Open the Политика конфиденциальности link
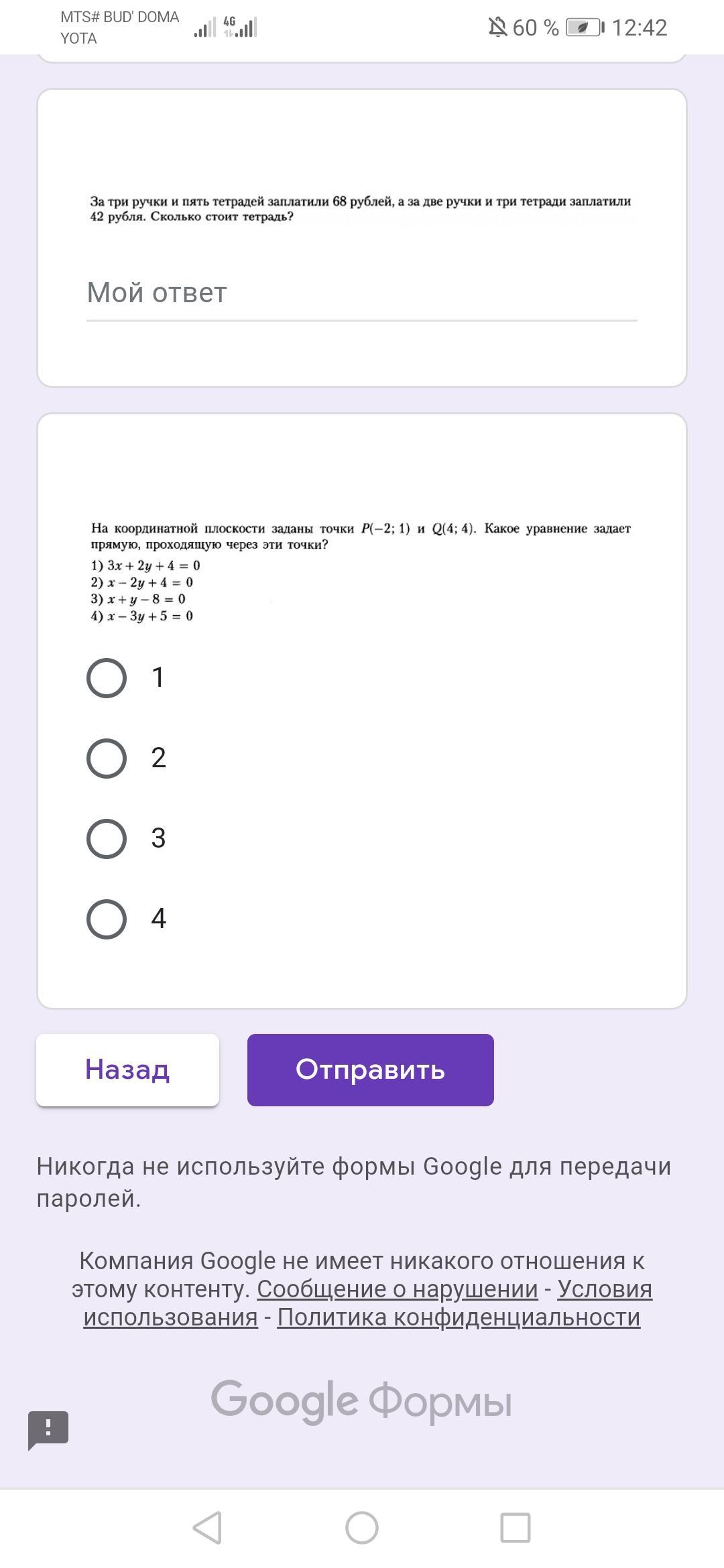Viewport: 724px width, 1568px height. 459,1317
